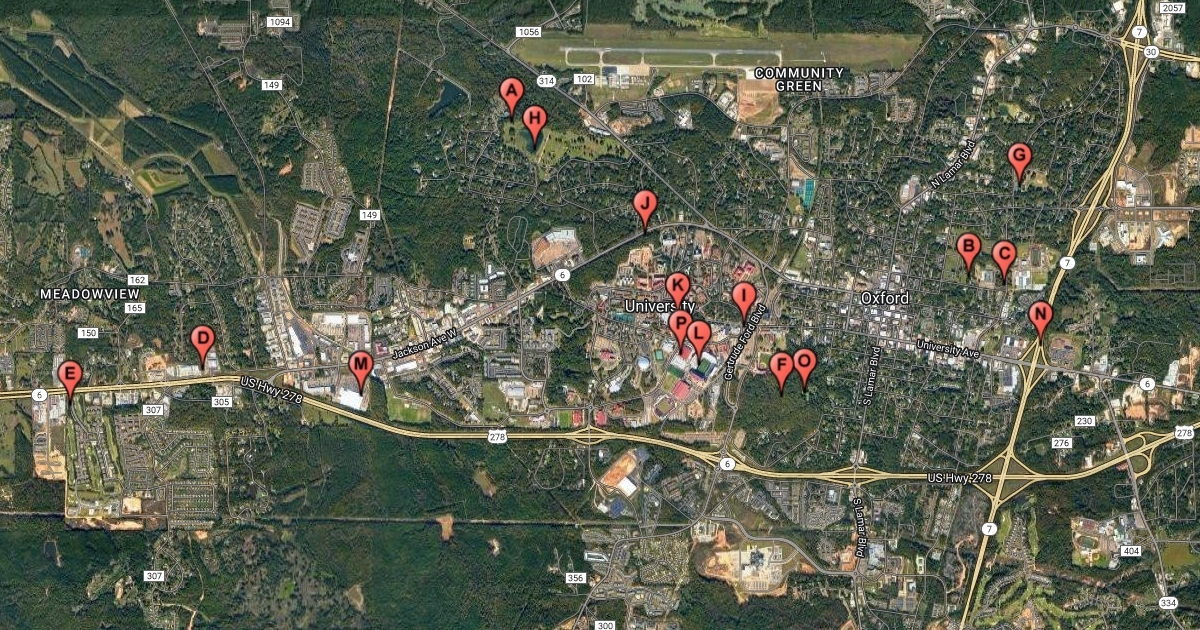Tap map marker O
The width and height of the screenshot is (1200, 630).
[x=804, y=364]
